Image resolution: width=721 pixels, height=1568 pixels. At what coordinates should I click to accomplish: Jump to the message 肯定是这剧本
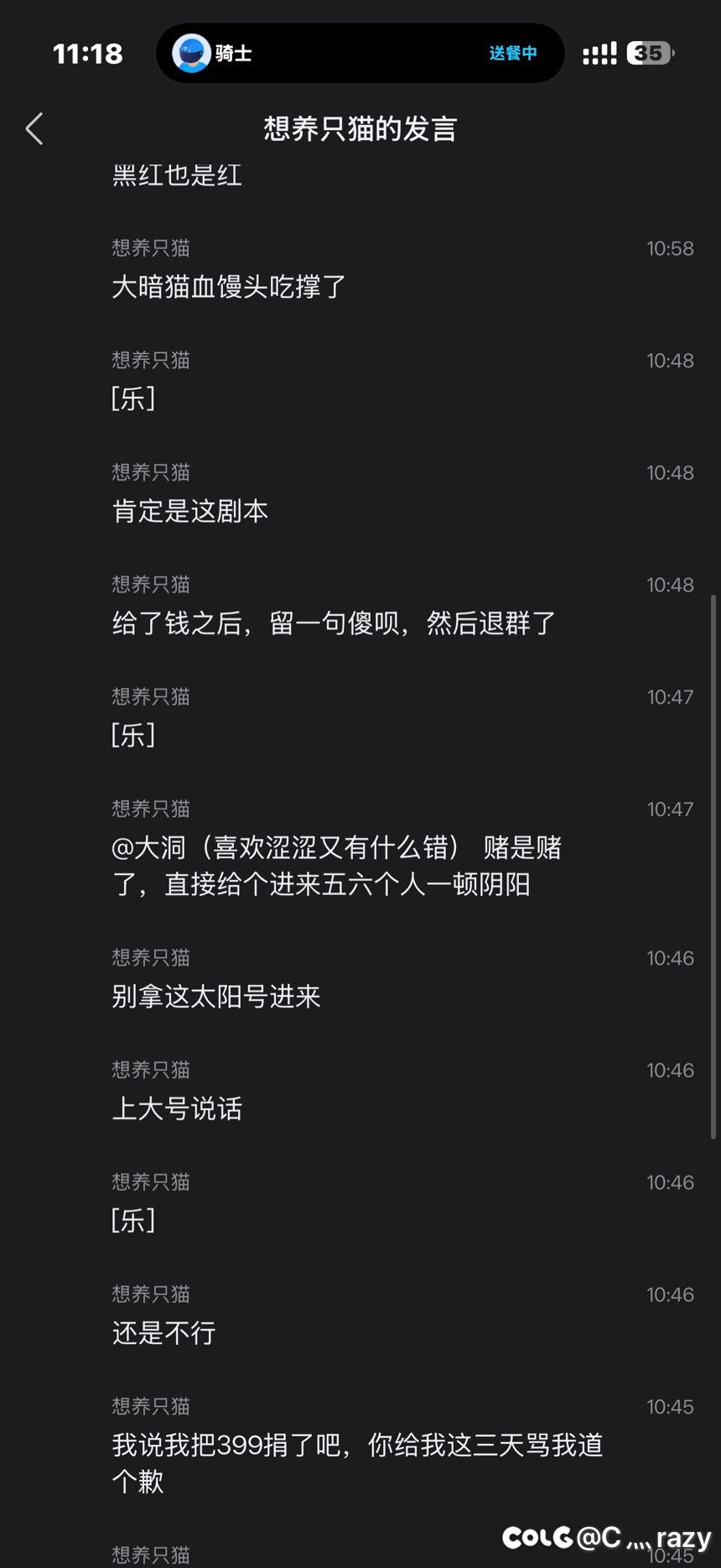pos(360,493)
